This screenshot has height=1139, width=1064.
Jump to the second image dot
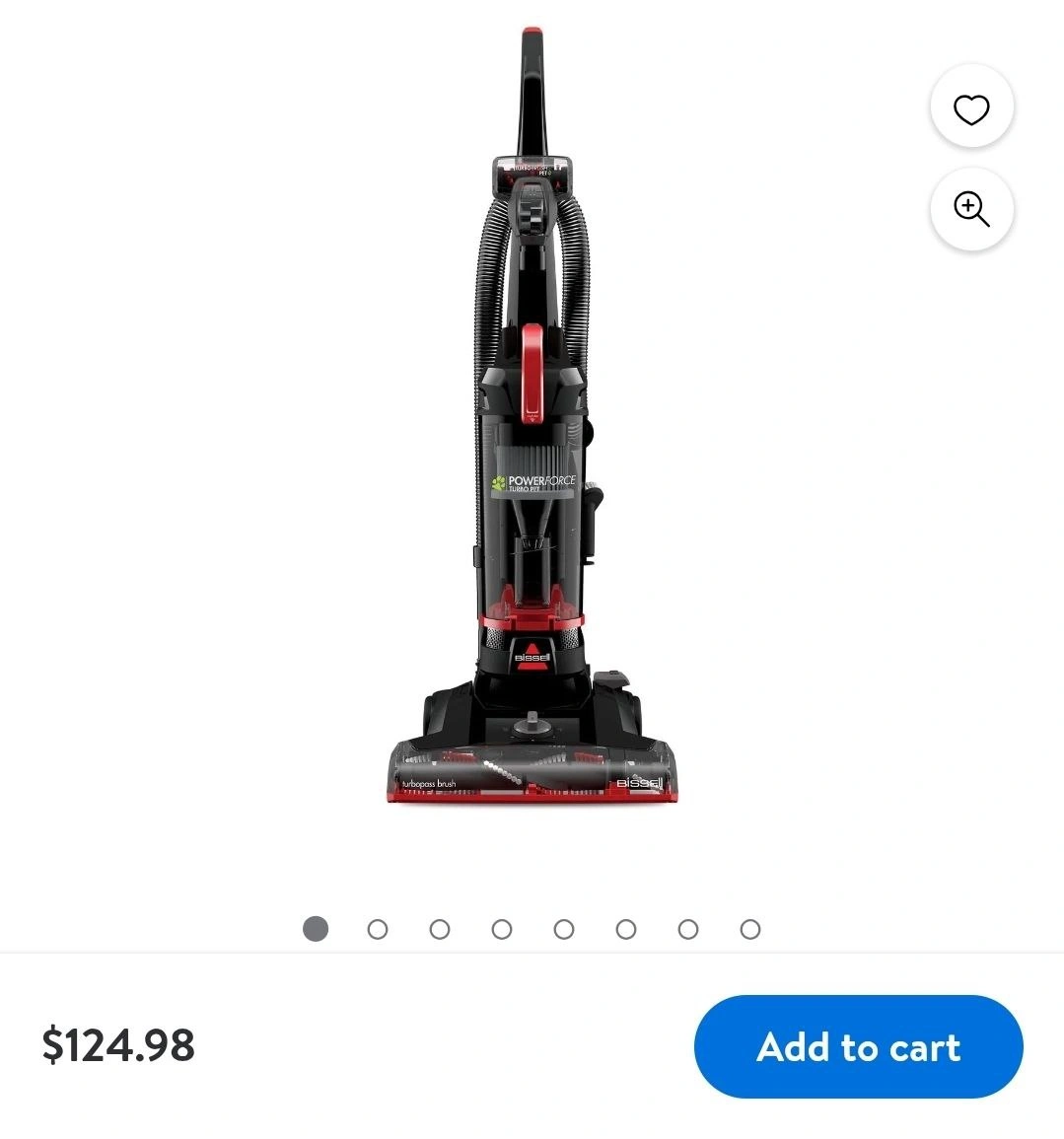[378, 929]
